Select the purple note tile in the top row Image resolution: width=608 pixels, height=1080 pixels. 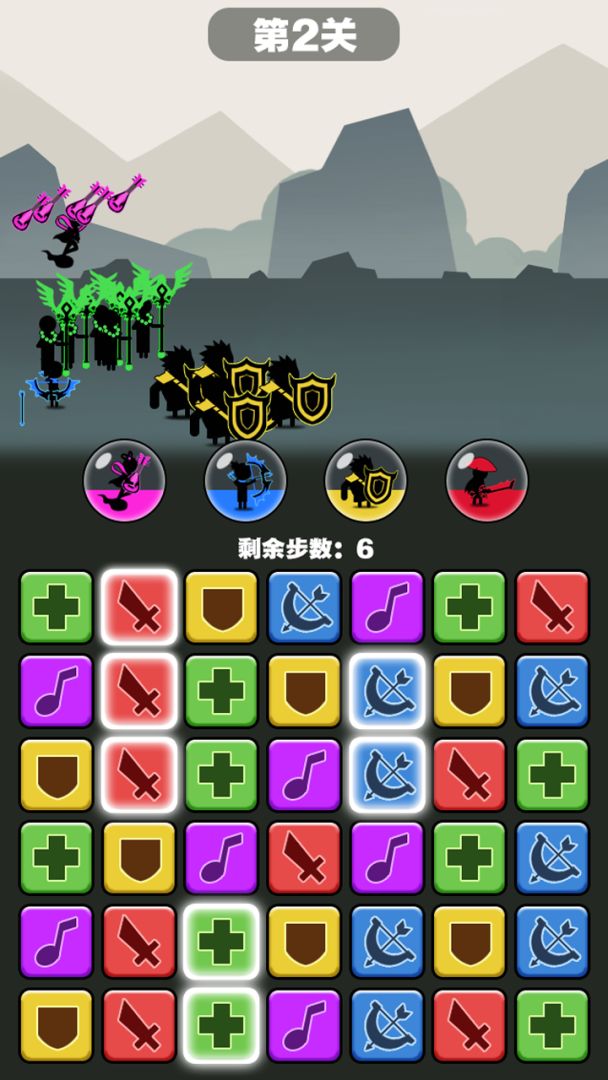coord(387,607)
